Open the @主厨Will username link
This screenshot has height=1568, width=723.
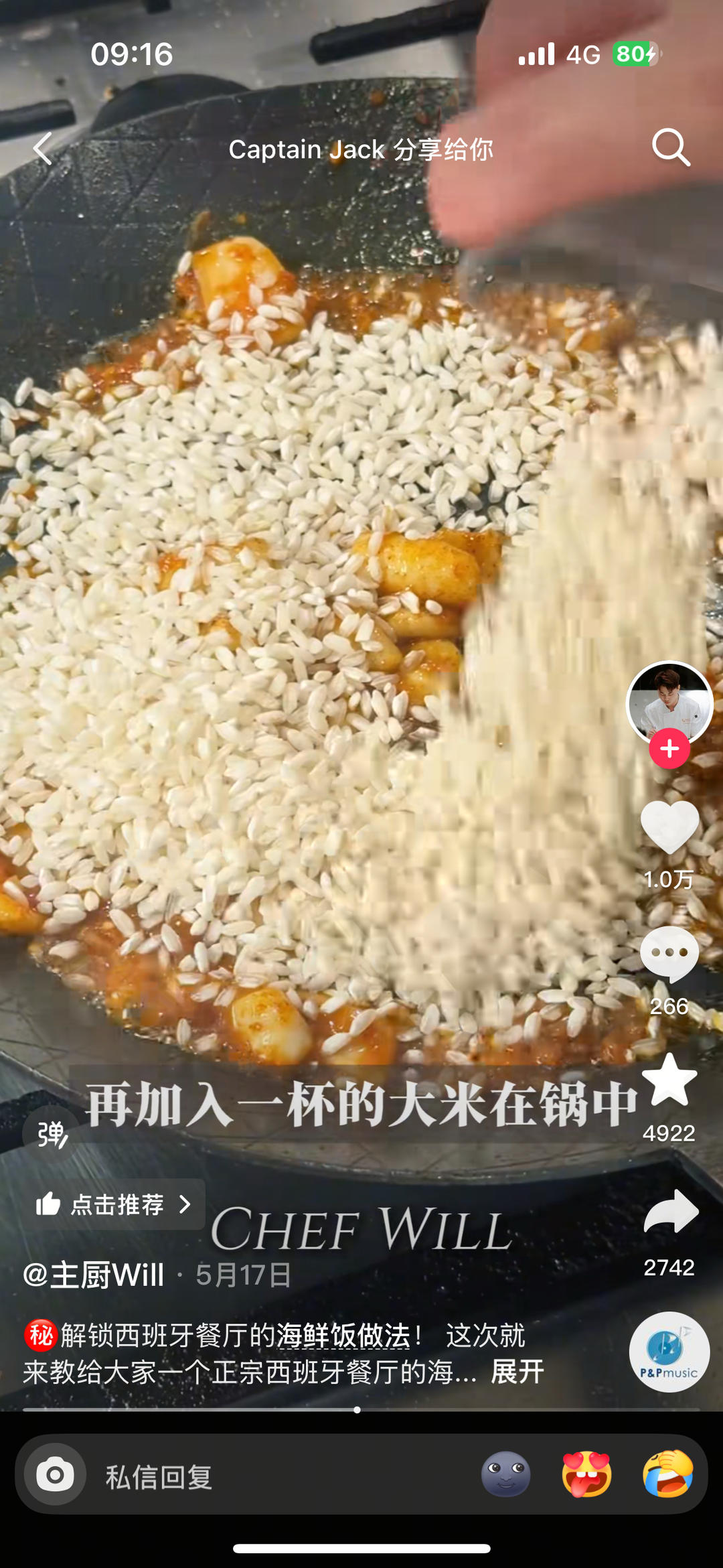tap(94, 1275)
